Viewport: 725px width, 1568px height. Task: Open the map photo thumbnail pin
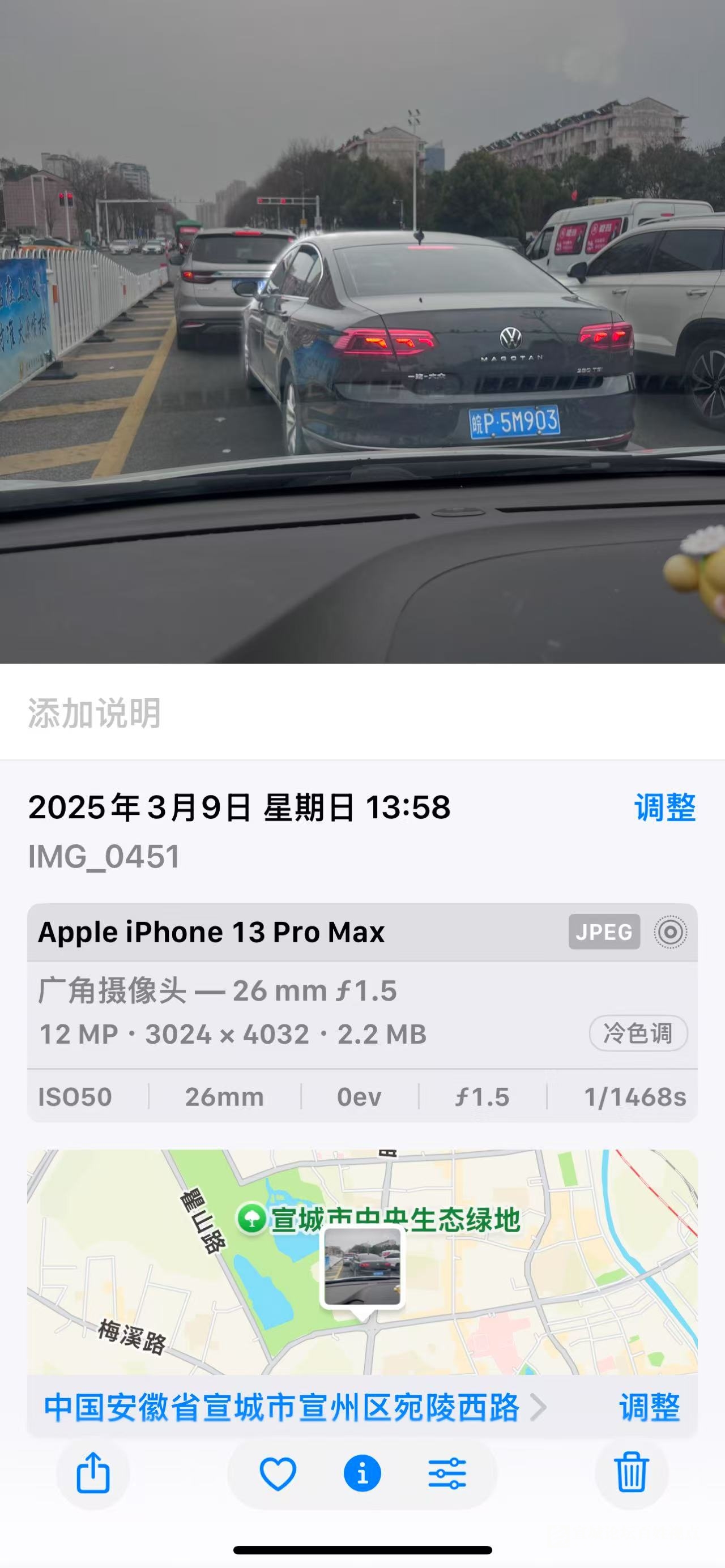tap(362, 1266)
